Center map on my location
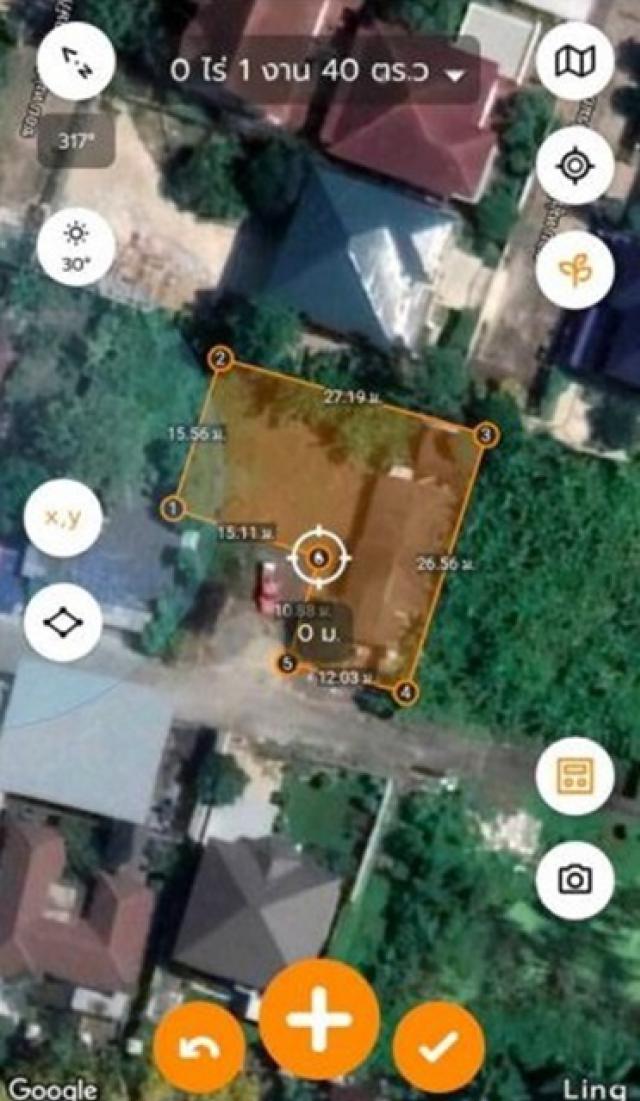Image resolution: width=640 pixels, height=1101 pixels. (x=575, y=166)
